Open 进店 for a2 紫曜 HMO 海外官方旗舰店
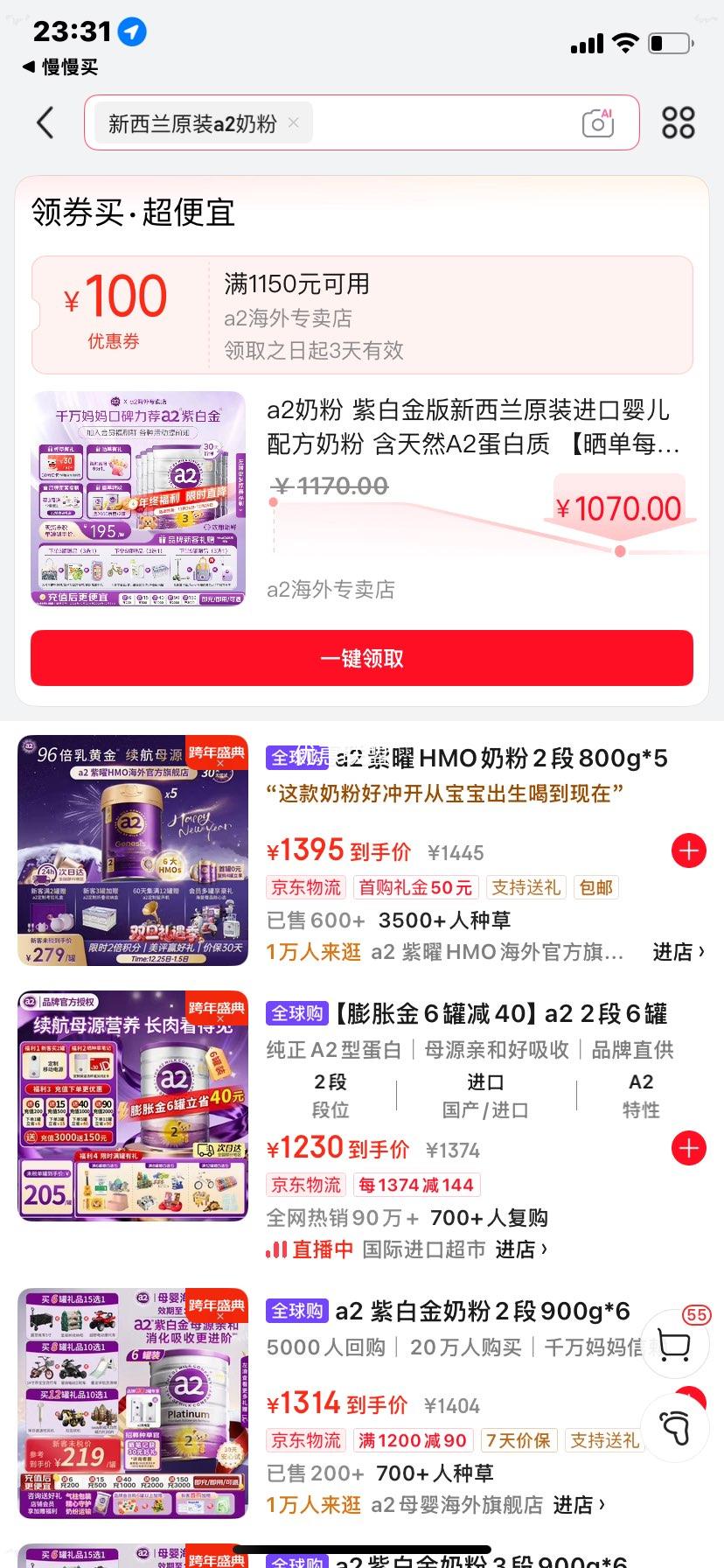 [x=675, y=952]
